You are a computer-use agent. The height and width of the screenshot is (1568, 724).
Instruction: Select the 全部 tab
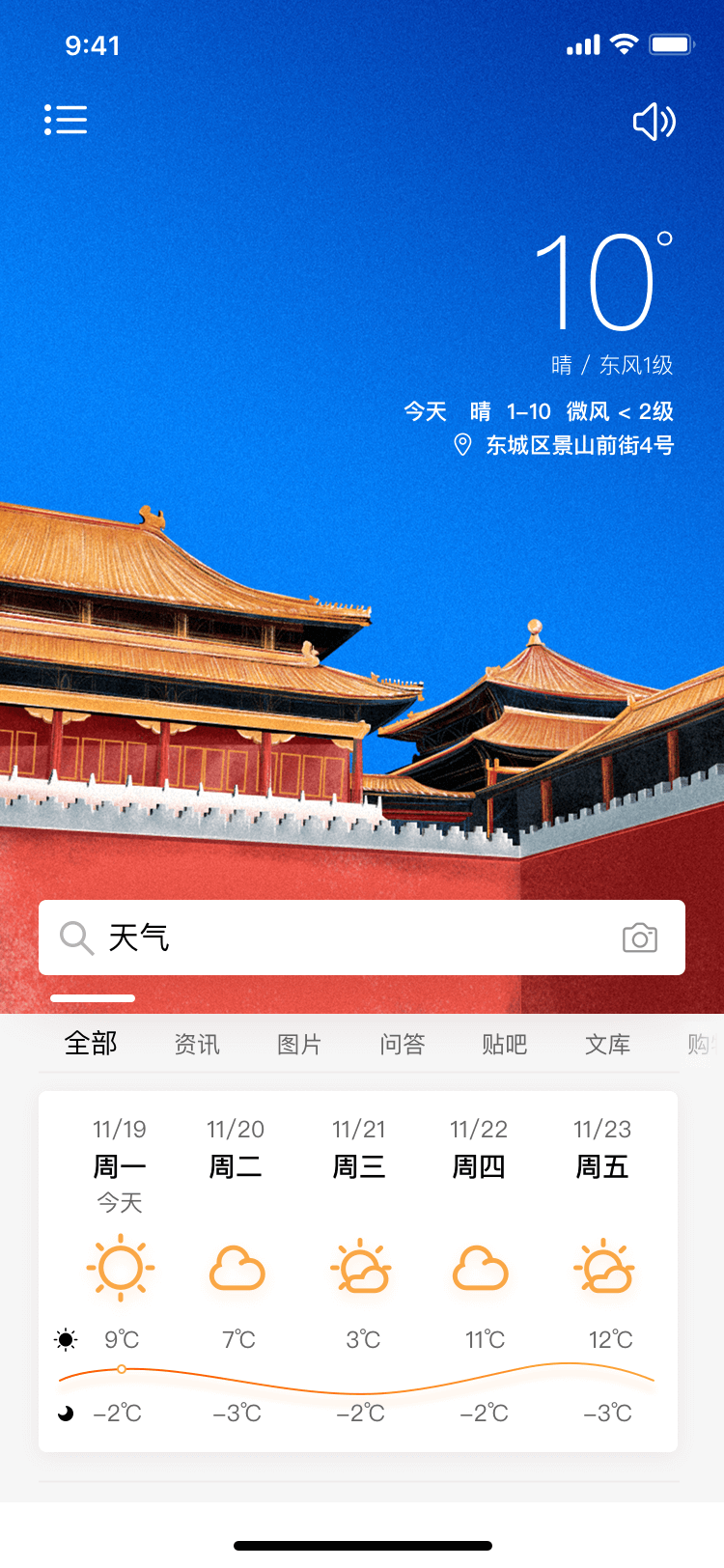[x=91, y=1044]
